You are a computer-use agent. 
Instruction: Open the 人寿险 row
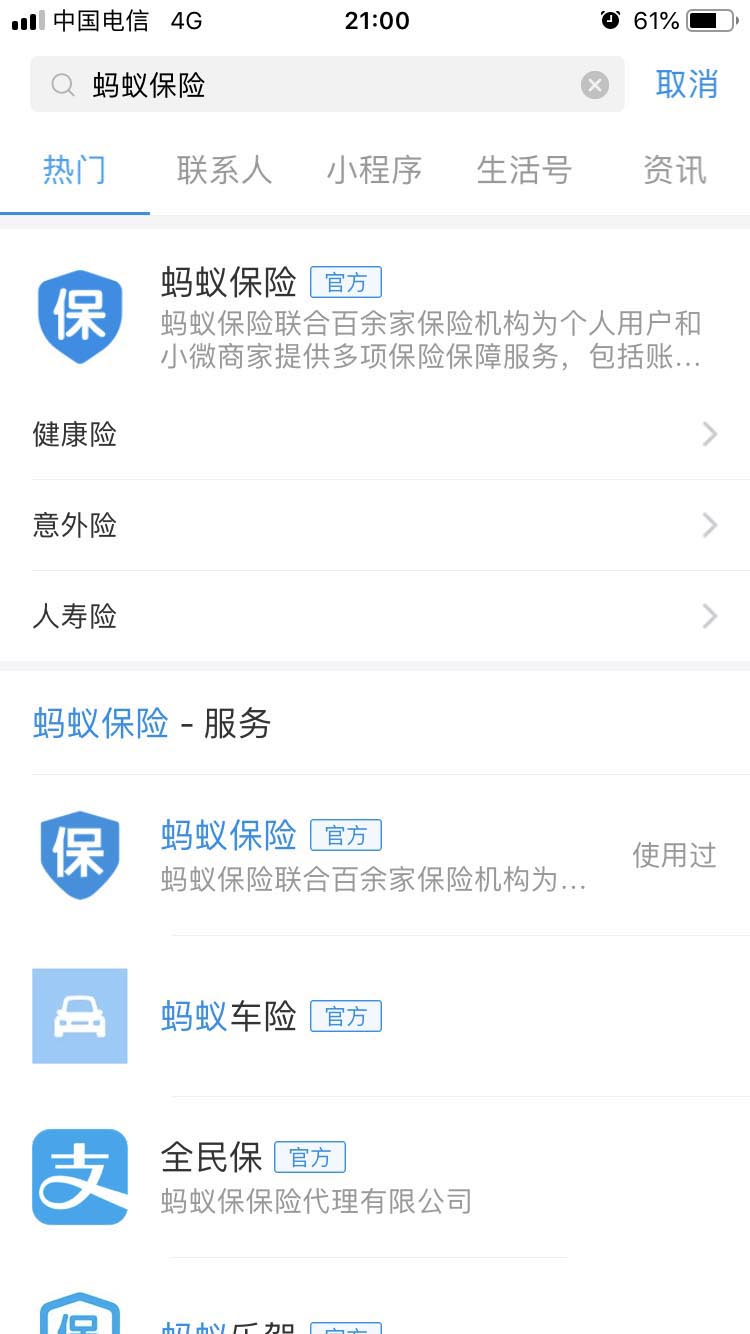coord(375,616)
